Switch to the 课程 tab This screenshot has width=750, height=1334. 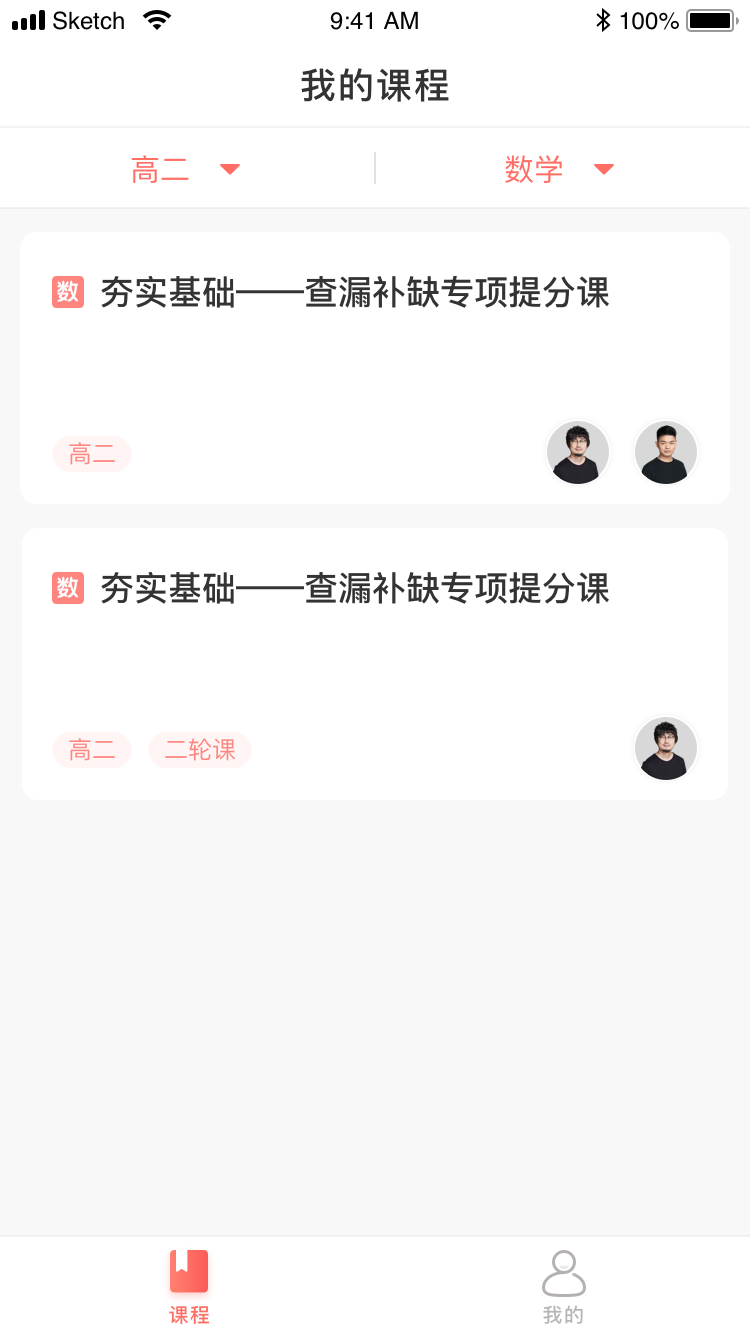click(188, 1286)
